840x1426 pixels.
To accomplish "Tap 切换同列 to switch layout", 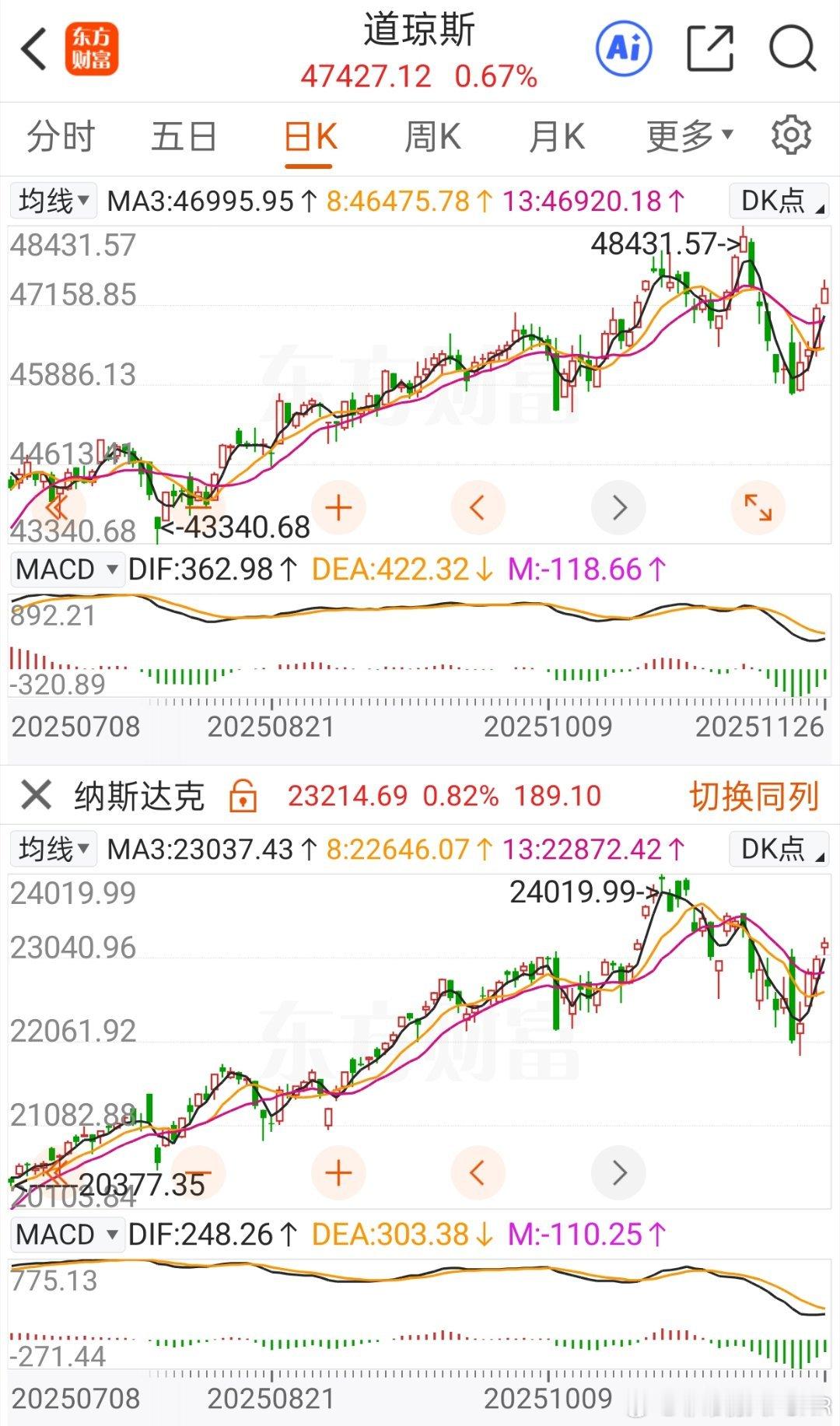I will coord(754,796).
